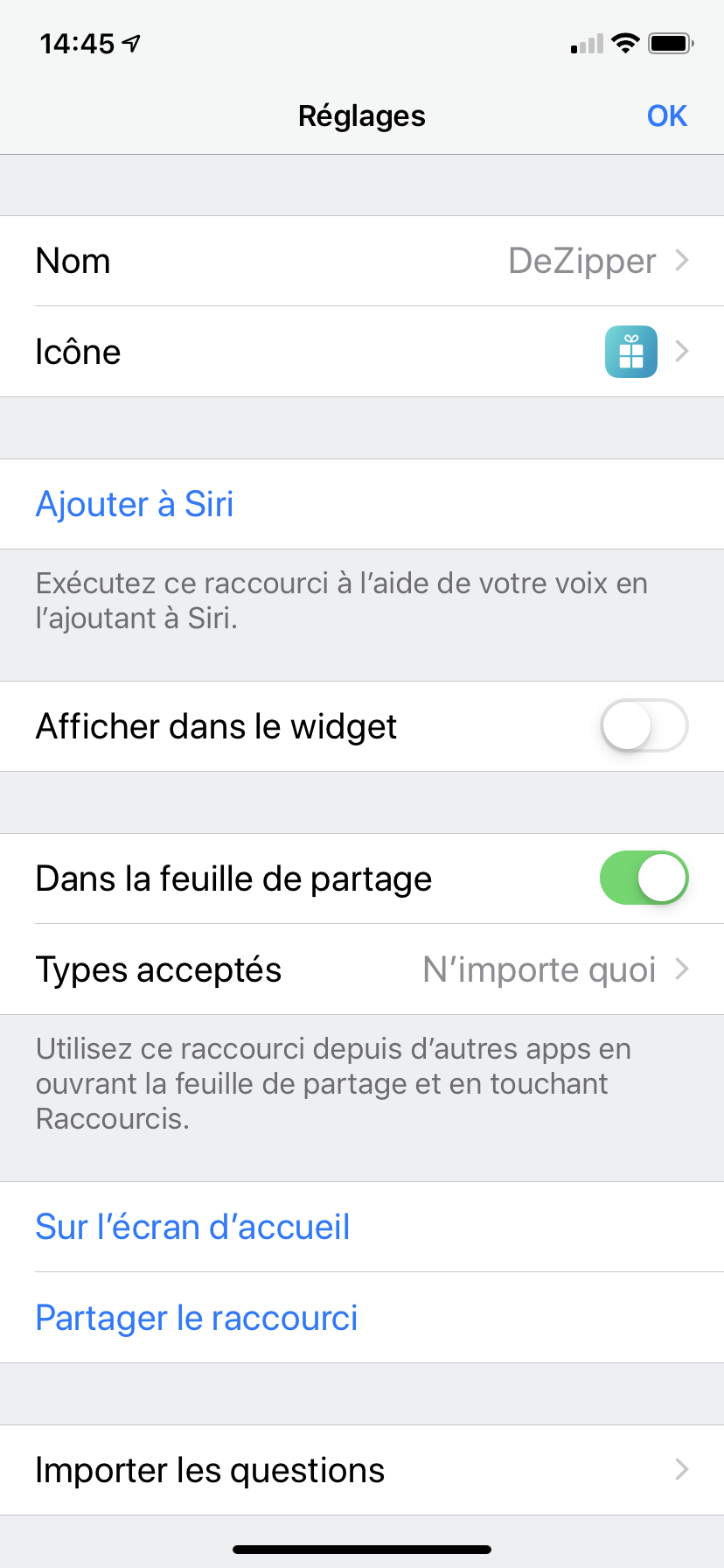Select Ajouter à Siri
The height and width of the screenshot is (1568, 724).
tap(135, 504)
